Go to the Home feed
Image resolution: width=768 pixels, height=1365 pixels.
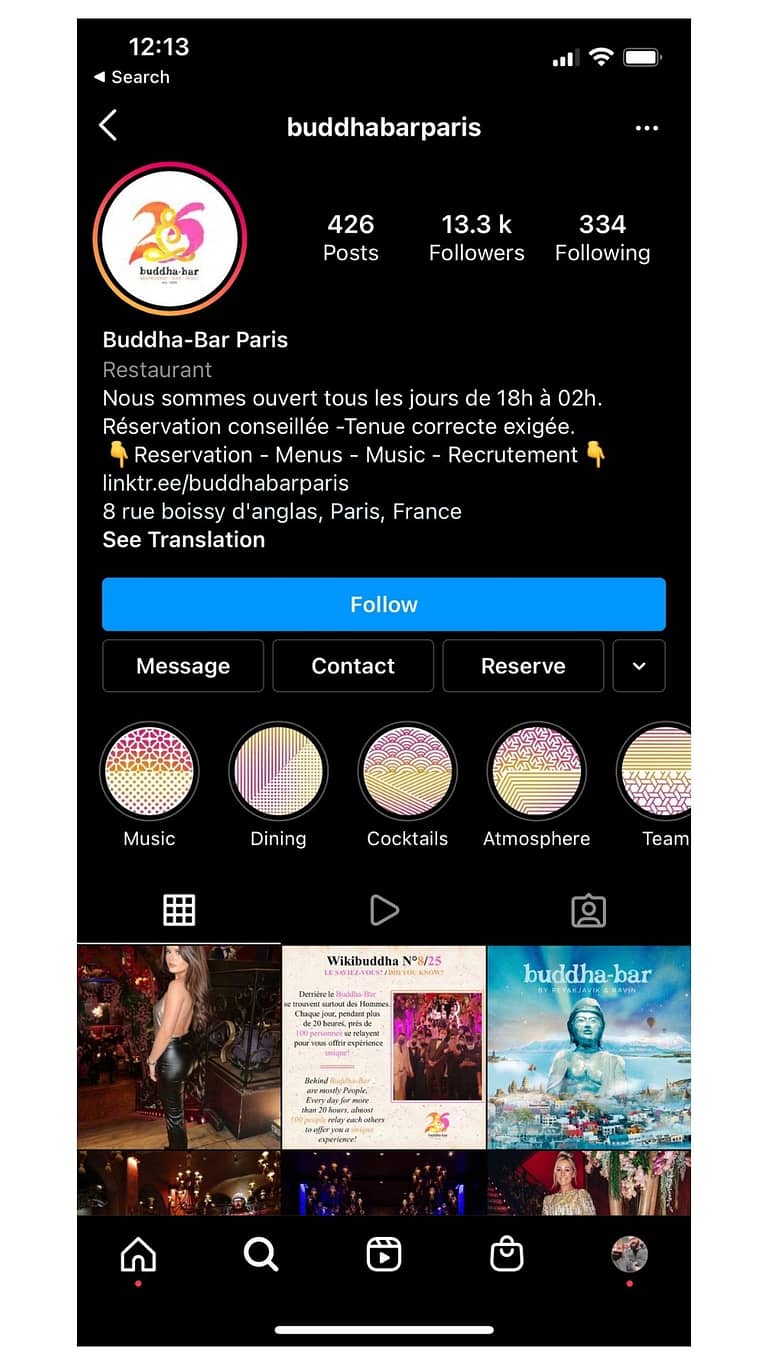pos(138,1254)
